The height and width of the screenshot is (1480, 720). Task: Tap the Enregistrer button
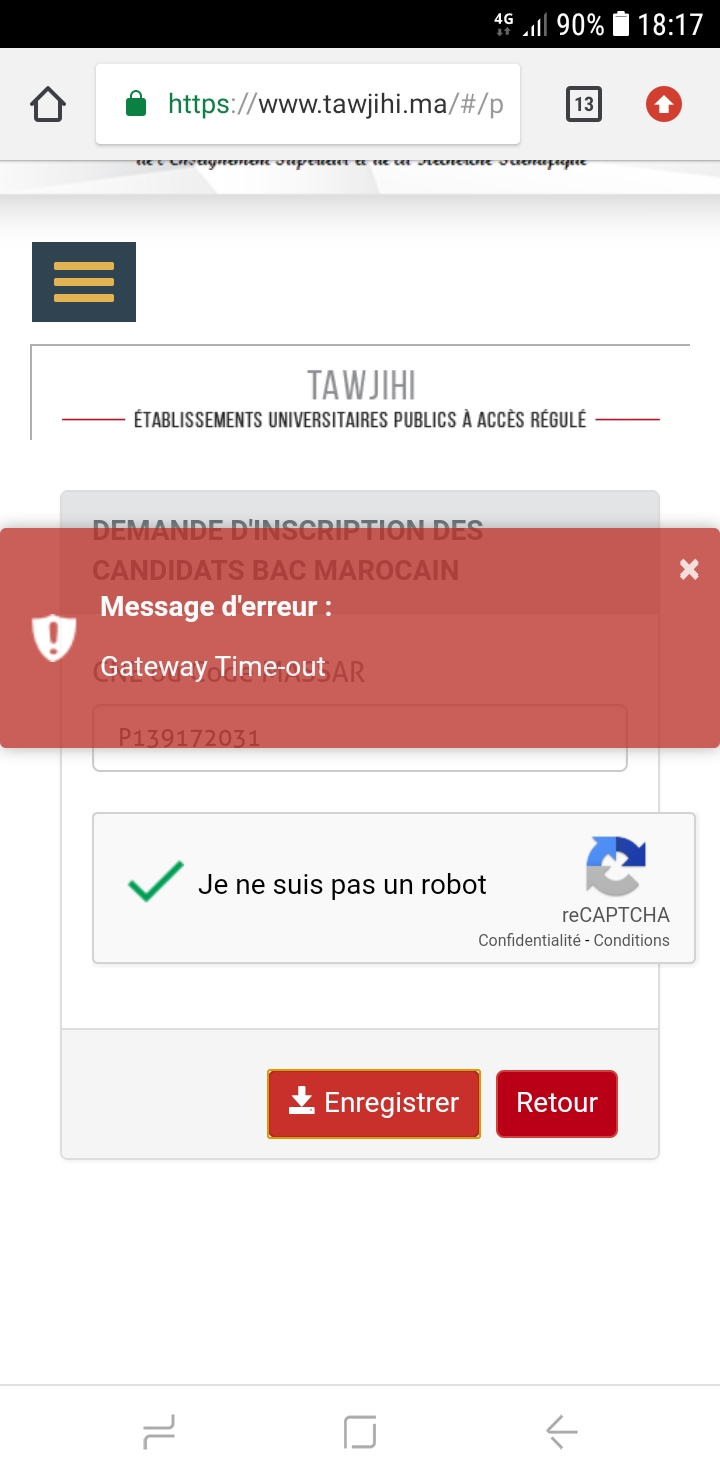[x=373, y=1103]
